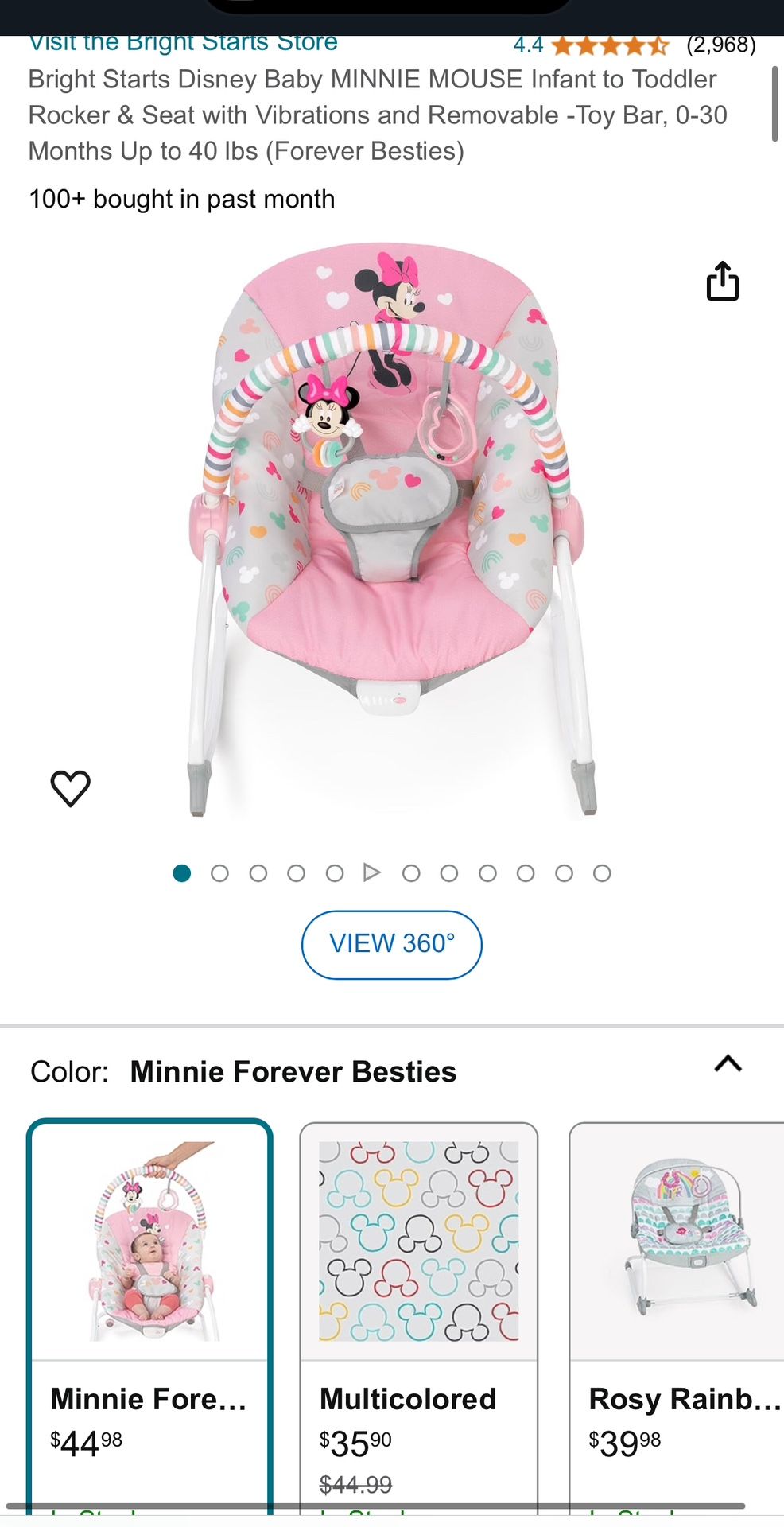
Task: Open the Visit the Bright Starts Store link
Action: coord(183,44)
